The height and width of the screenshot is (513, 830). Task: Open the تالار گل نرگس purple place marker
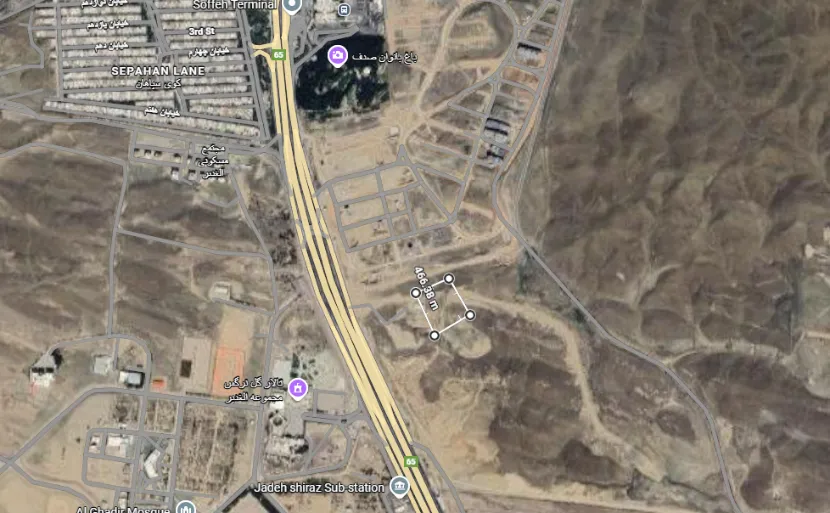click(297, 387)
